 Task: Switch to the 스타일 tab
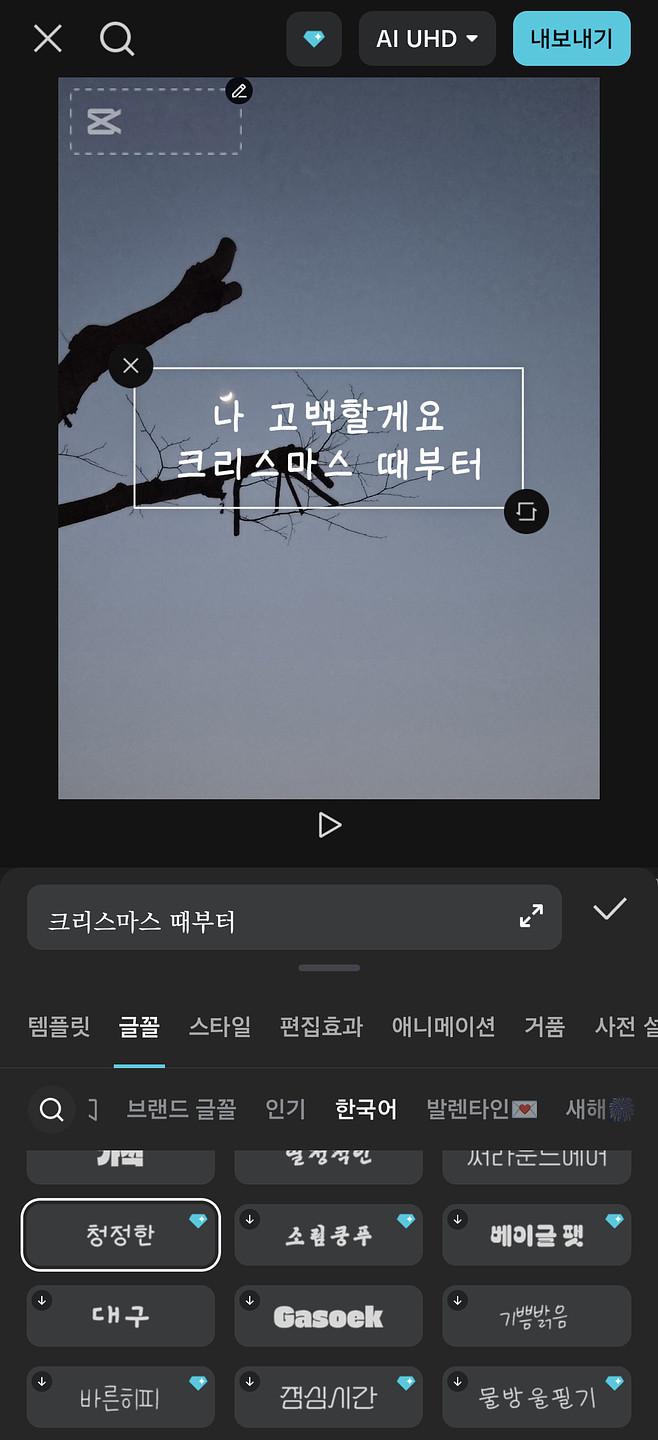point(220,1026)
